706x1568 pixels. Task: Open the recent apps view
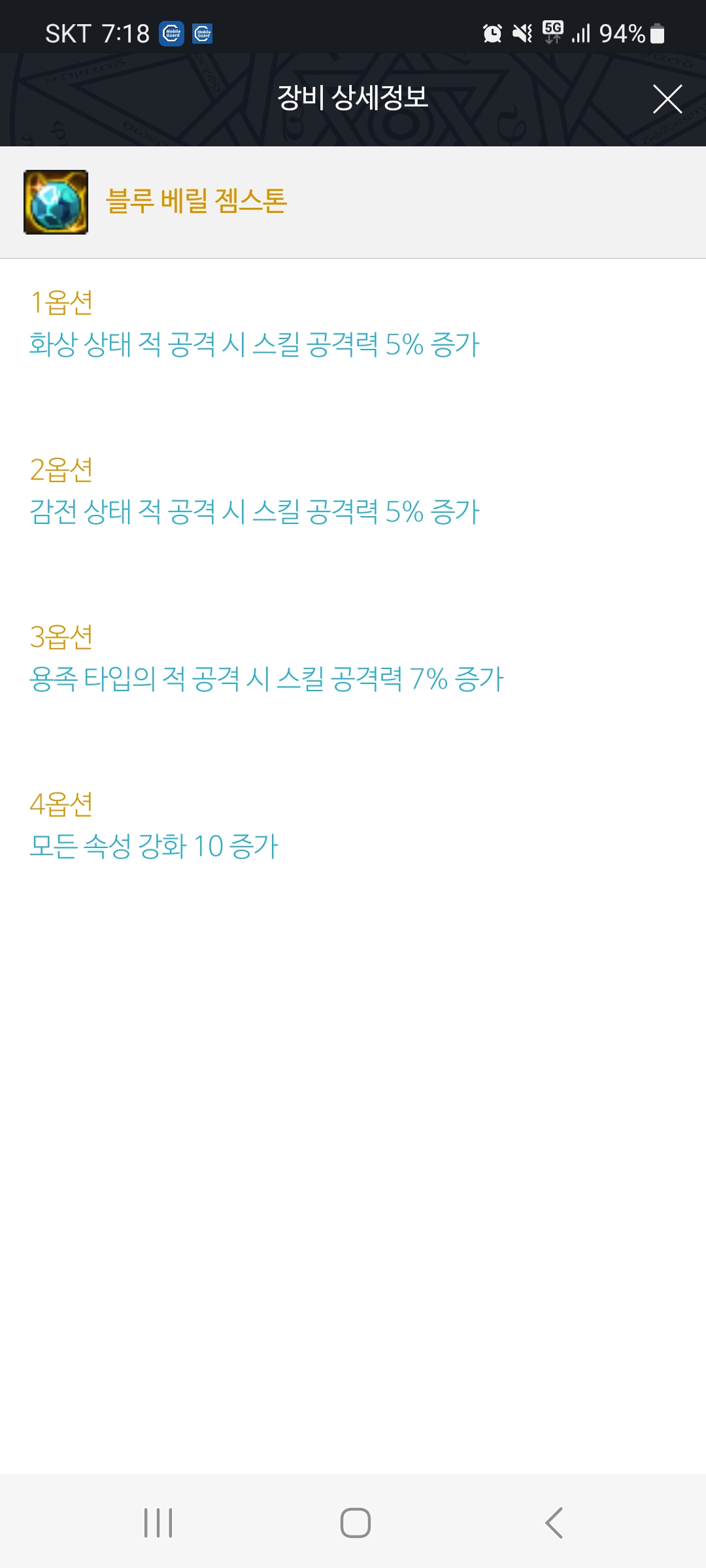point(158,1523)
